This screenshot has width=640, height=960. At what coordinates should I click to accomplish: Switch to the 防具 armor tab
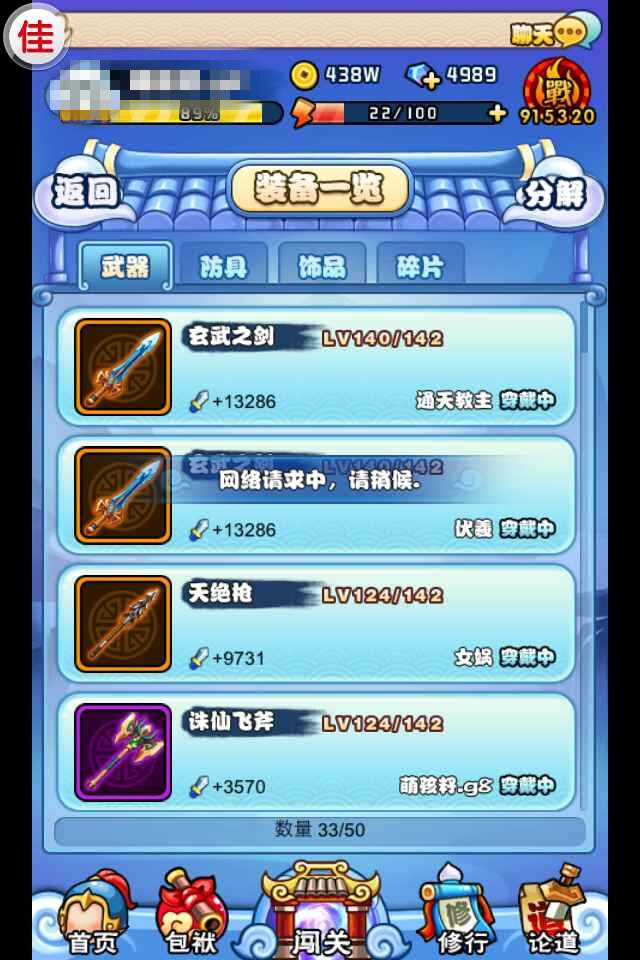pyautogui.click(x=223, y=266)
